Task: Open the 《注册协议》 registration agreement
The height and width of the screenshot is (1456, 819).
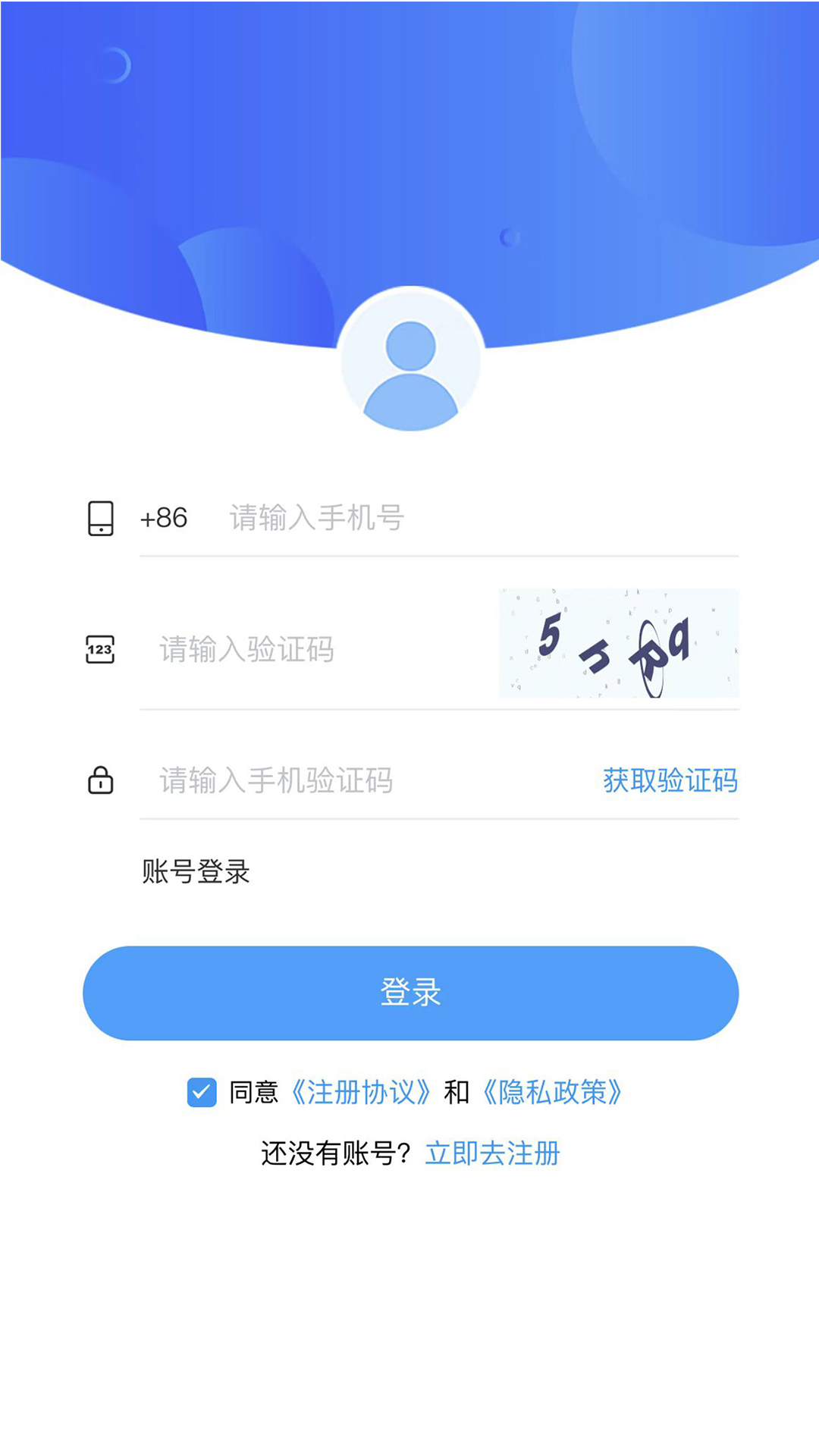Action: coord(362,1093)
